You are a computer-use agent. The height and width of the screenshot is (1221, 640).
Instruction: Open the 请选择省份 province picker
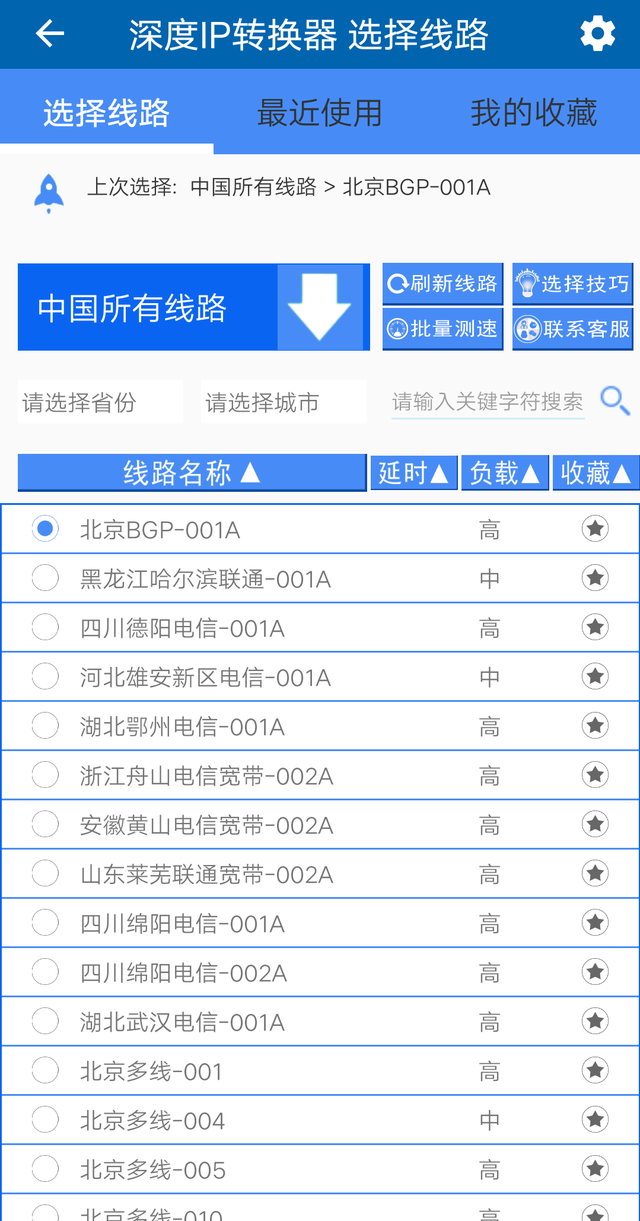(100, 403)
